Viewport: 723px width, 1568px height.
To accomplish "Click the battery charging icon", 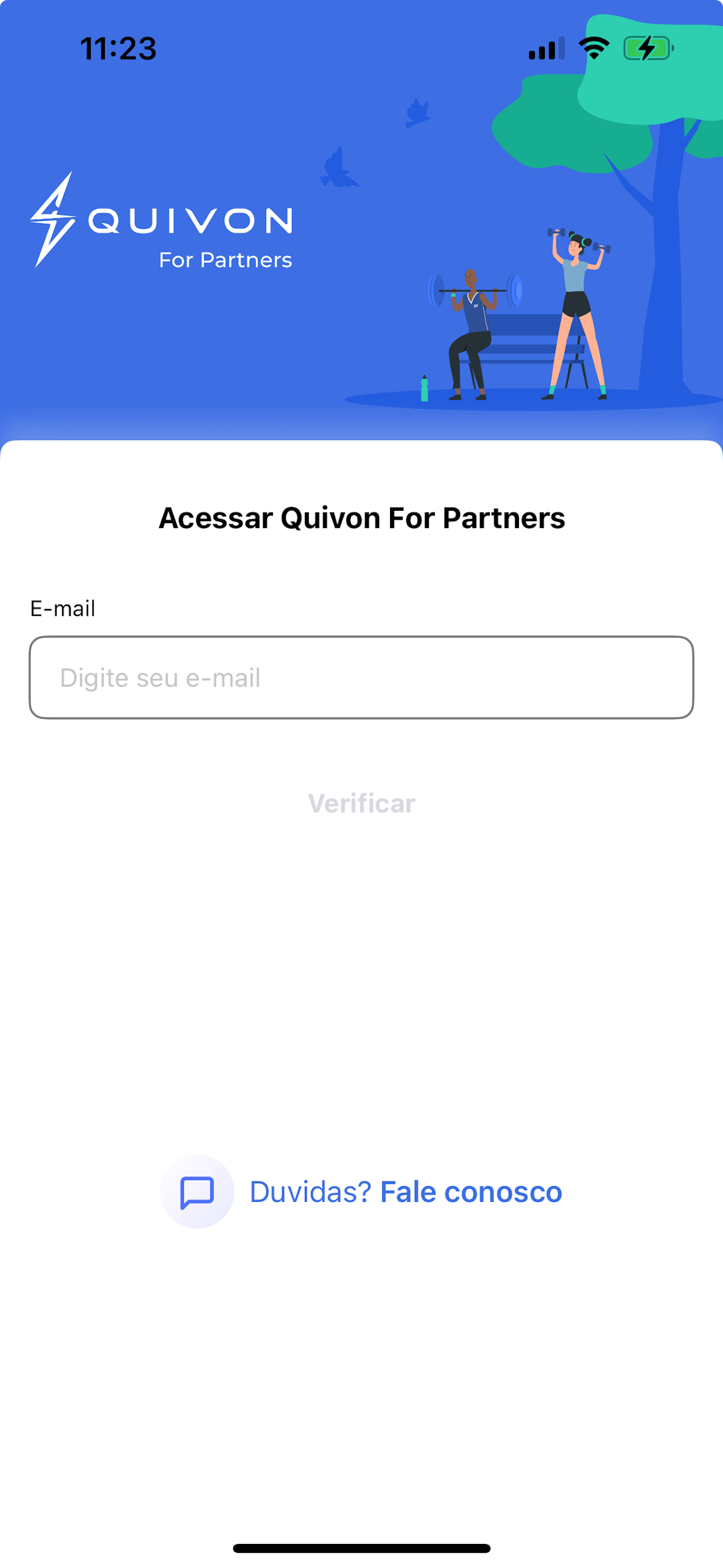I will click(647, 48).
